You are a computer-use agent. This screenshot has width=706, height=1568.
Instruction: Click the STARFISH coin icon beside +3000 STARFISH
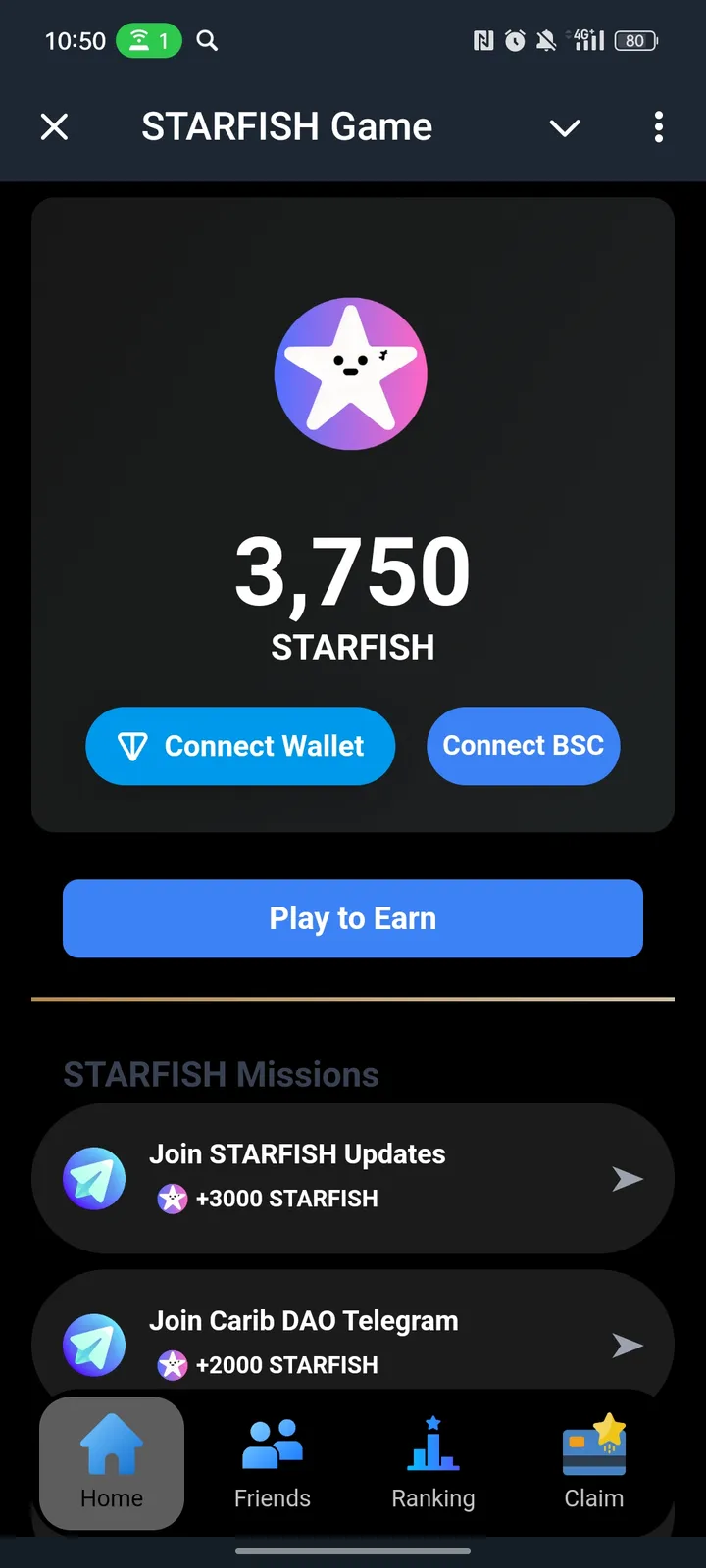(173, 1198)
